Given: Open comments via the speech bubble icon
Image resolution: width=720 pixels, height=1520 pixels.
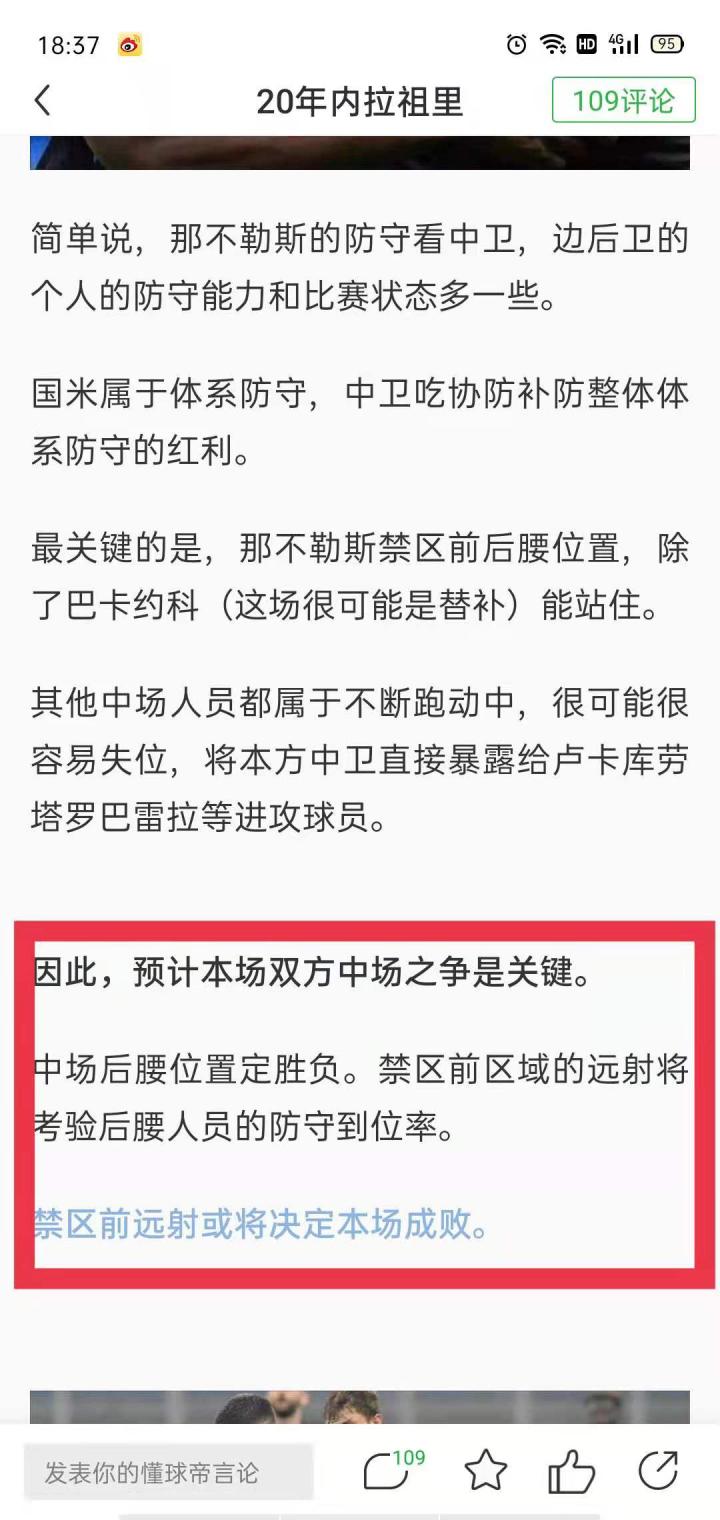Looking at the screenshot, I should tap(386, 1471).
